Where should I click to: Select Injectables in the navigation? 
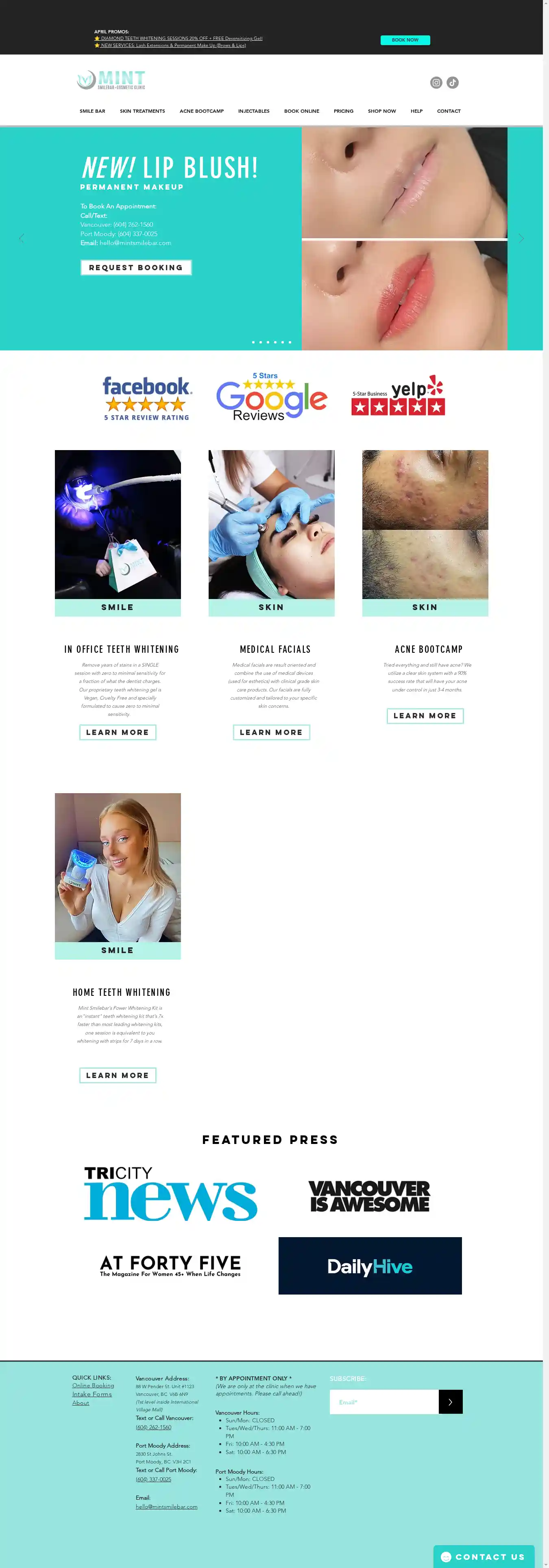tap(253, 112)
